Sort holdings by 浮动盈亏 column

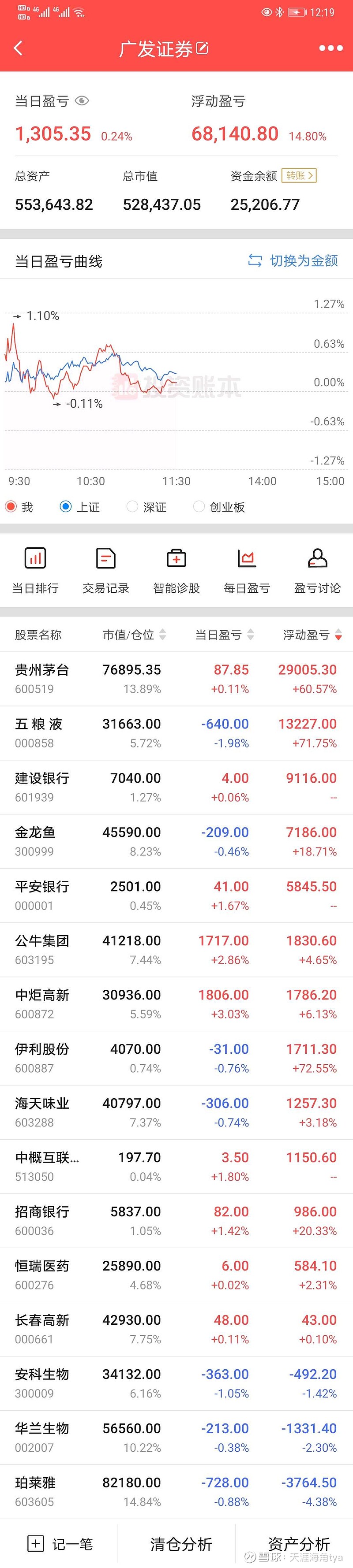pyautogui.click(x=312, y=635)
